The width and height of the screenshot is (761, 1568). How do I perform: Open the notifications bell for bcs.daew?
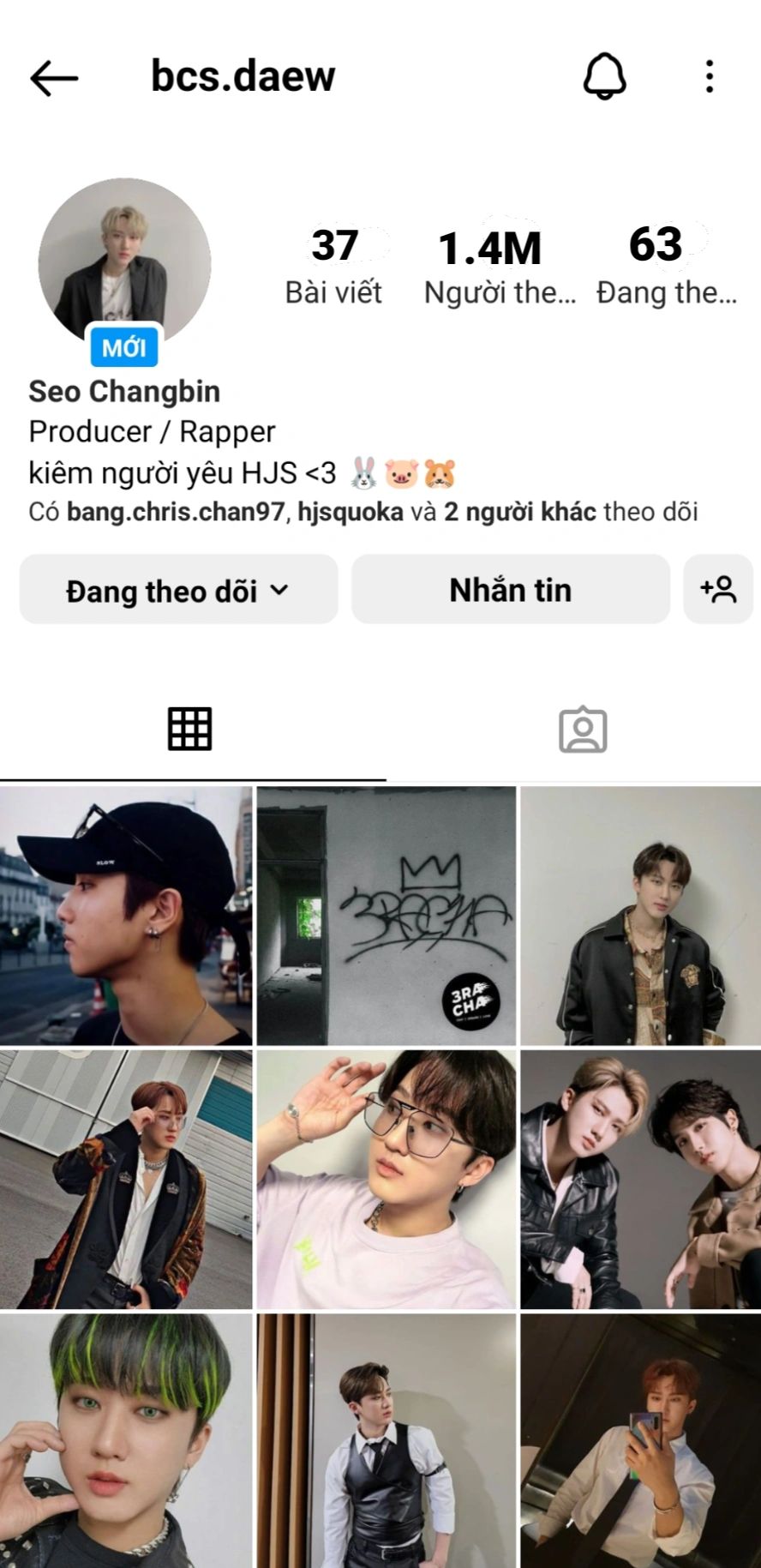coord(605,77)
